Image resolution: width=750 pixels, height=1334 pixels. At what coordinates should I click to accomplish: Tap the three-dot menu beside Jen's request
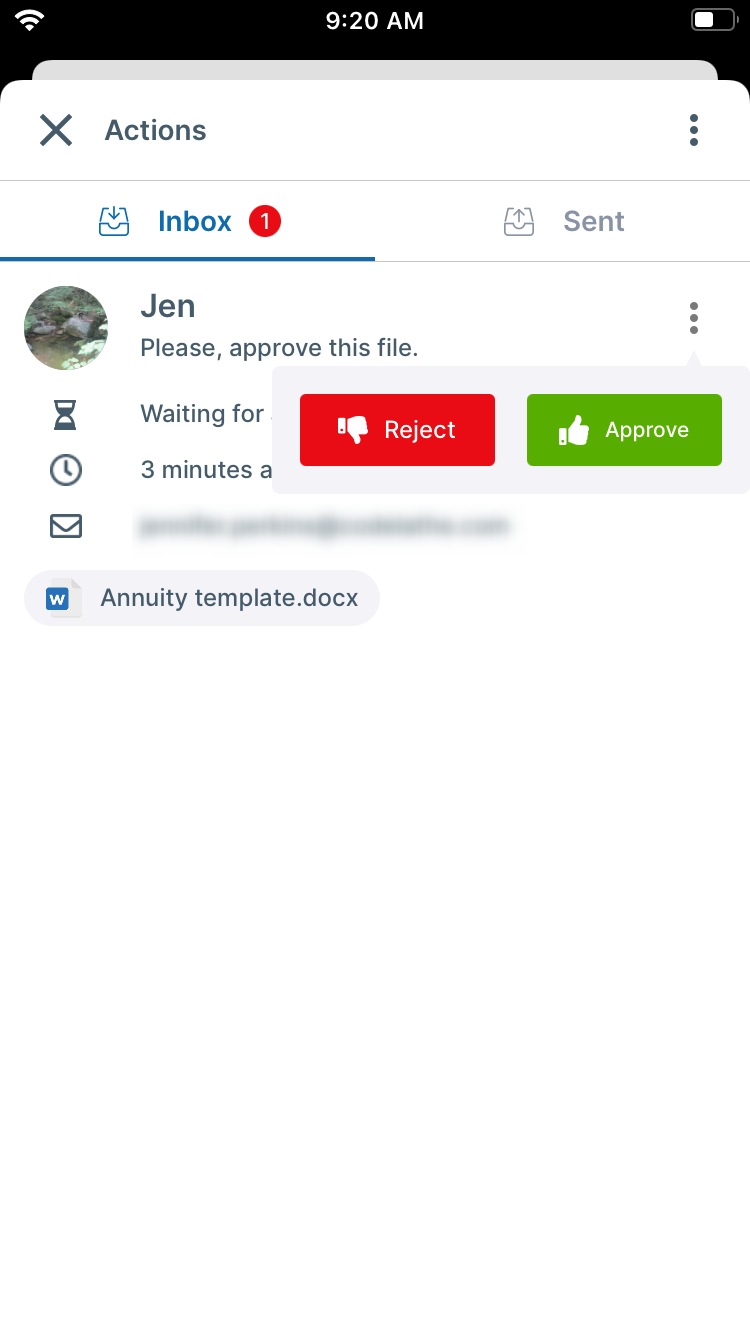pyautogui.click(x=694, y=318)
